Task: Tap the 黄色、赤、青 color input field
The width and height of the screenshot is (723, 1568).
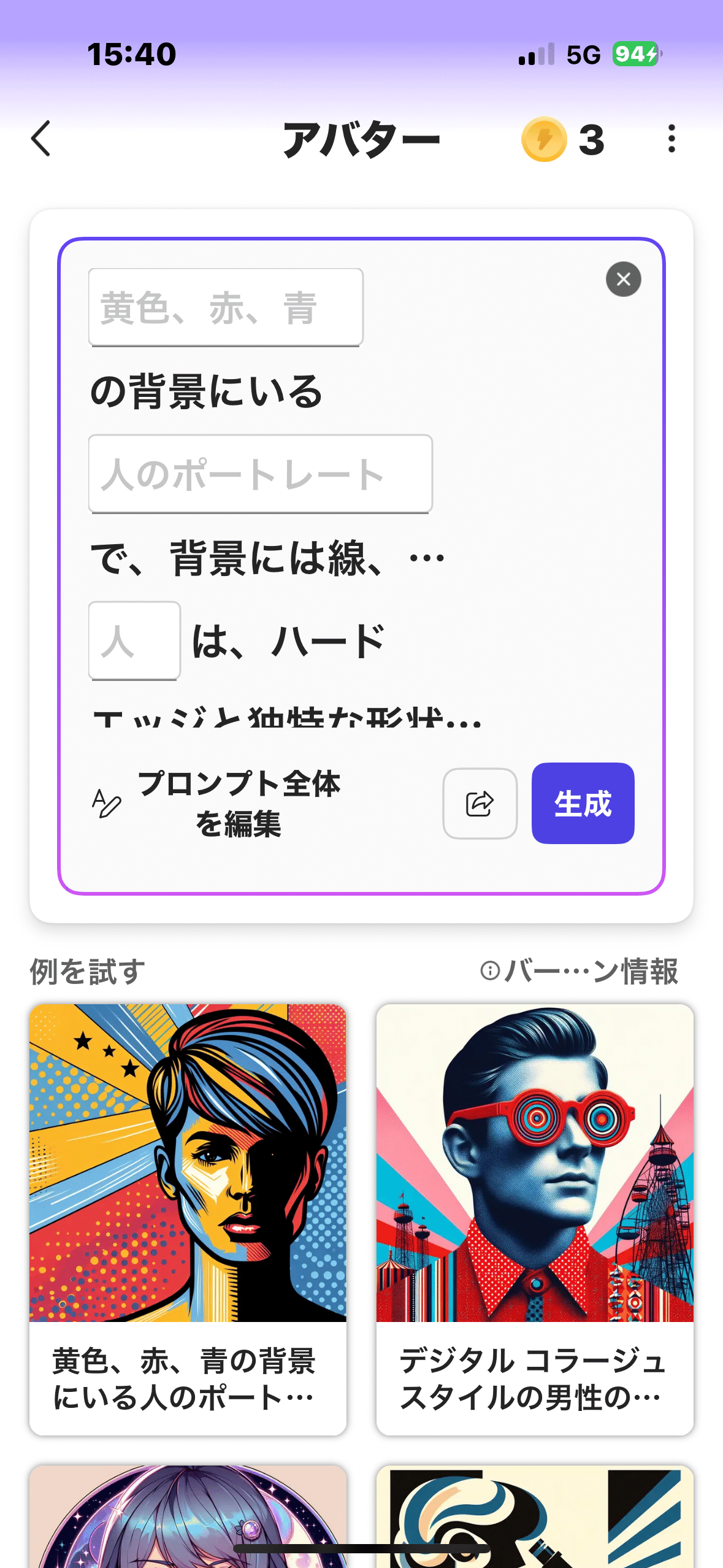Action: click(x=226, y=307)
